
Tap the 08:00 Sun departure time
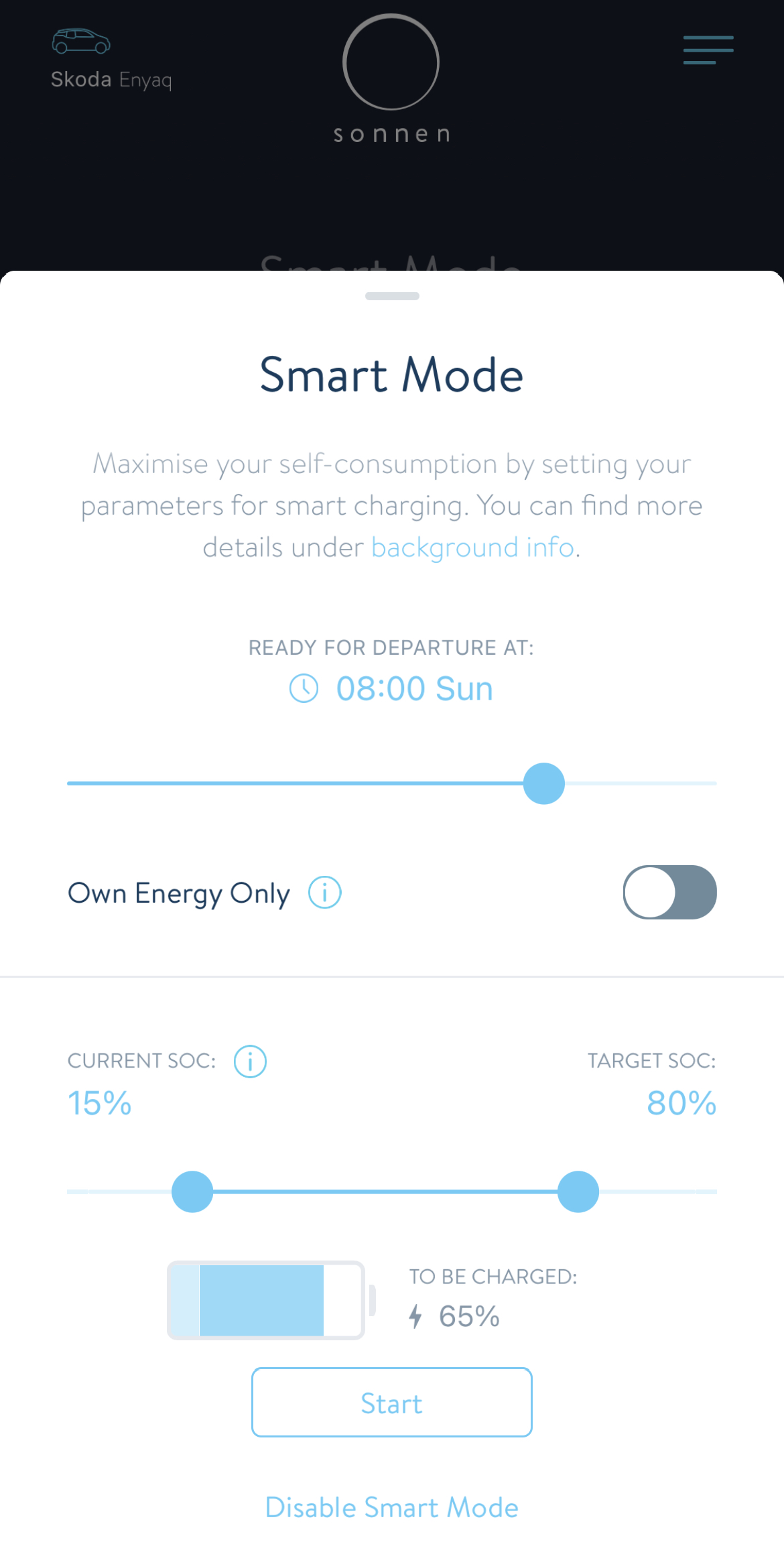(x=391, y=689)
